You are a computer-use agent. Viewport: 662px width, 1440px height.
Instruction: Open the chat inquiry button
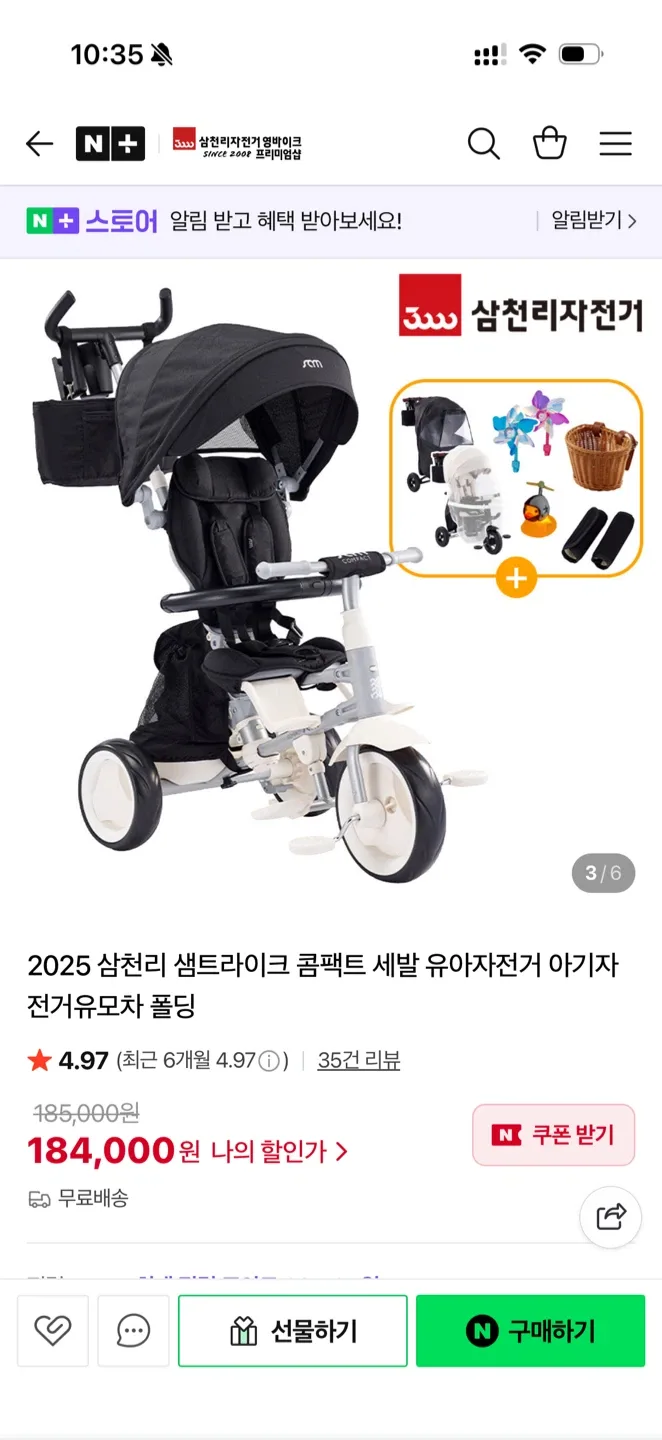(x=133, y=1330)
